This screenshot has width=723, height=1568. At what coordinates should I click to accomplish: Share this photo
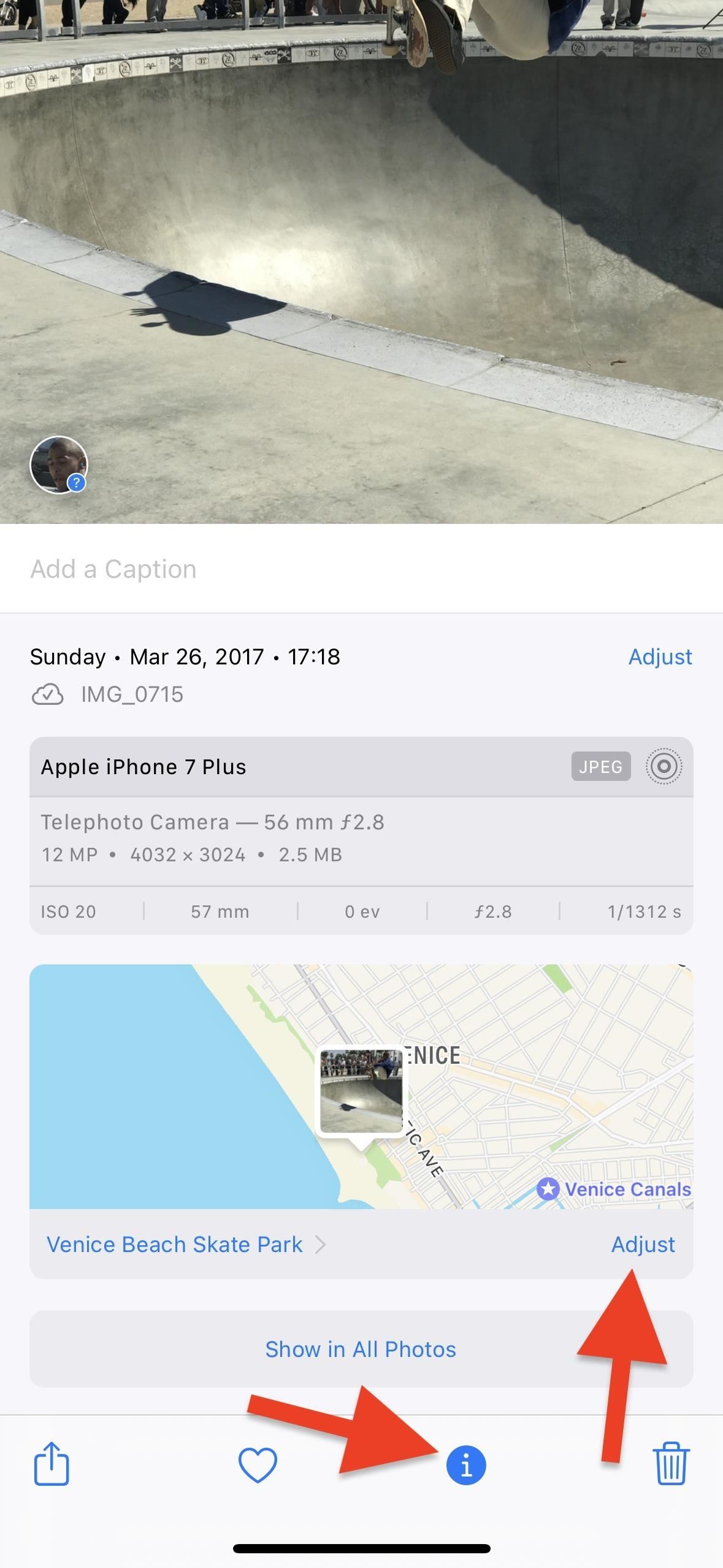52,1464
